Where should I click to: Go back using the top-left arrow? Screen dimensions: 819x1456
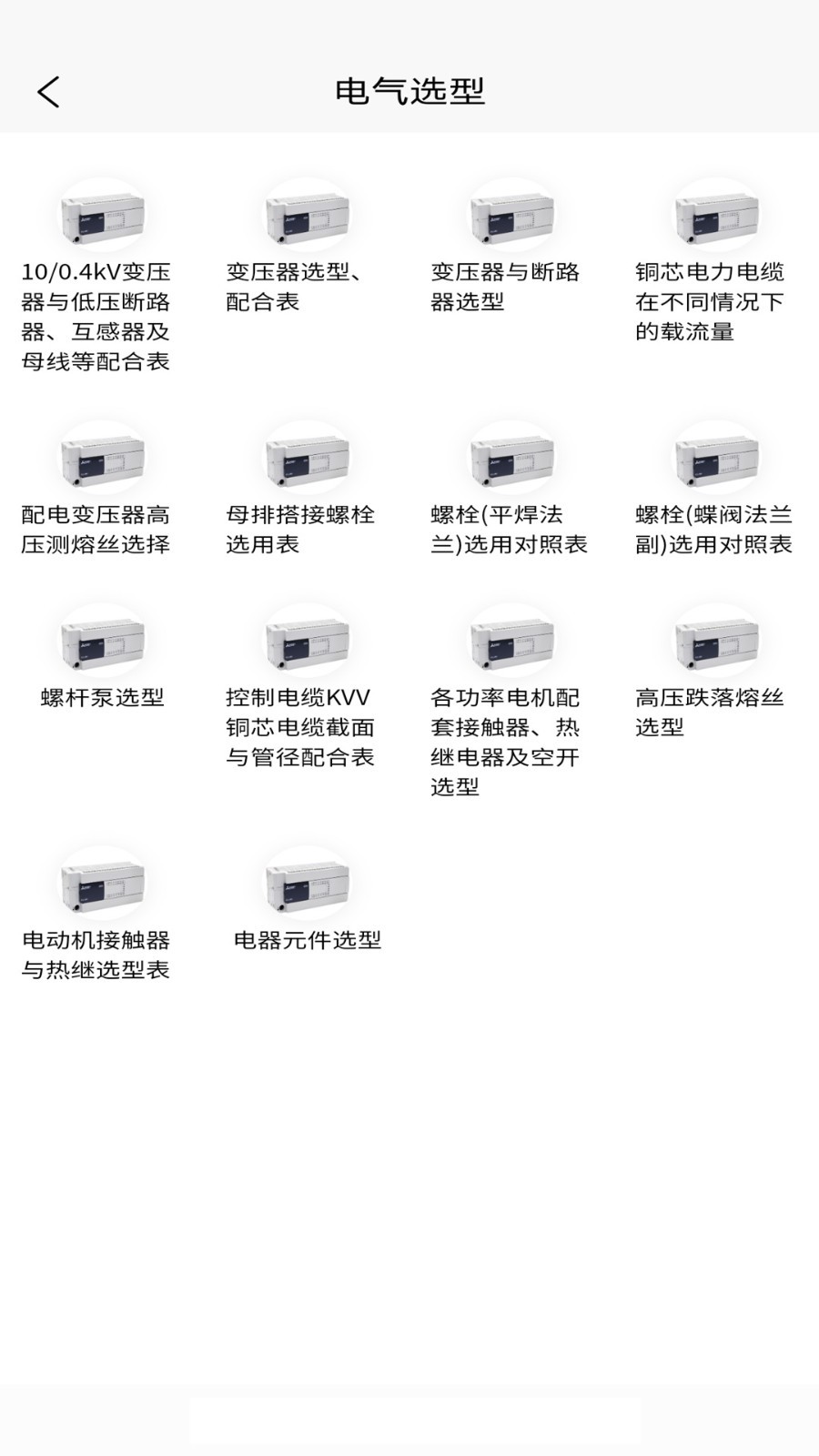(48, 92)
